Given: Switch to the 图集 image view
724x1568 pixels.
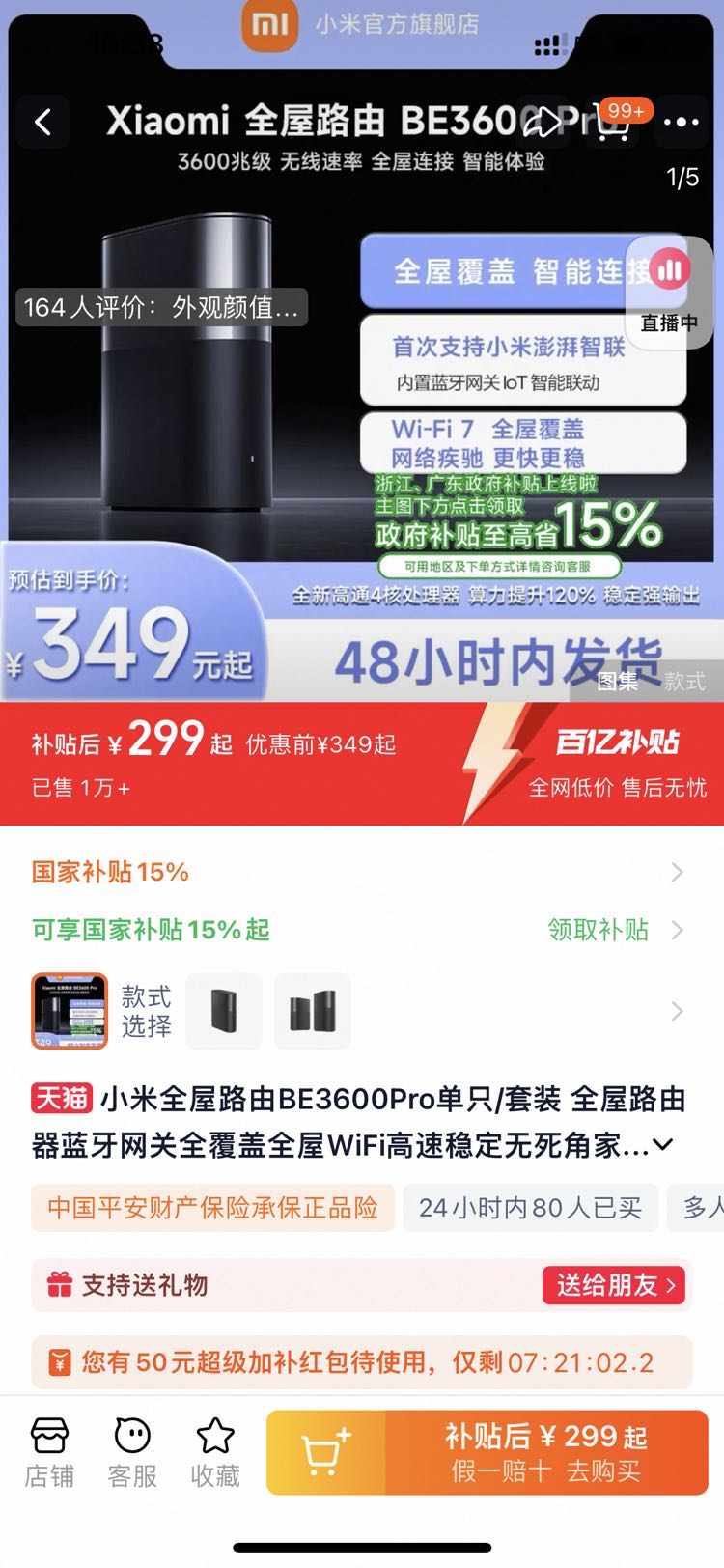Looking at the screenshot, I should point(617,681).
